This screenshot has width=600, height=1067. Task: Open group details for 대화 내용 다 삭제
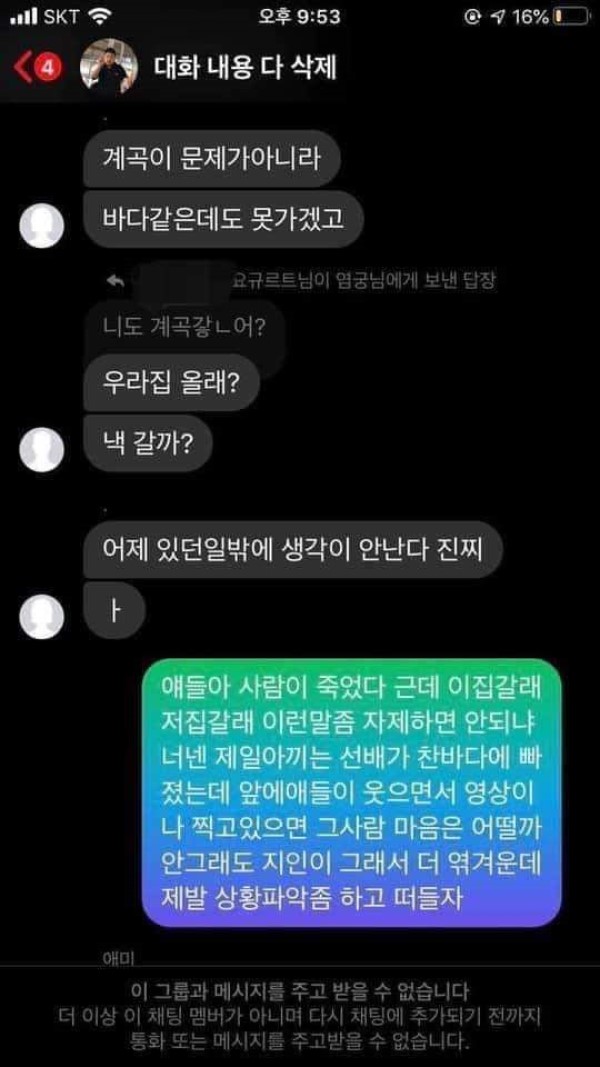[245, 68]
